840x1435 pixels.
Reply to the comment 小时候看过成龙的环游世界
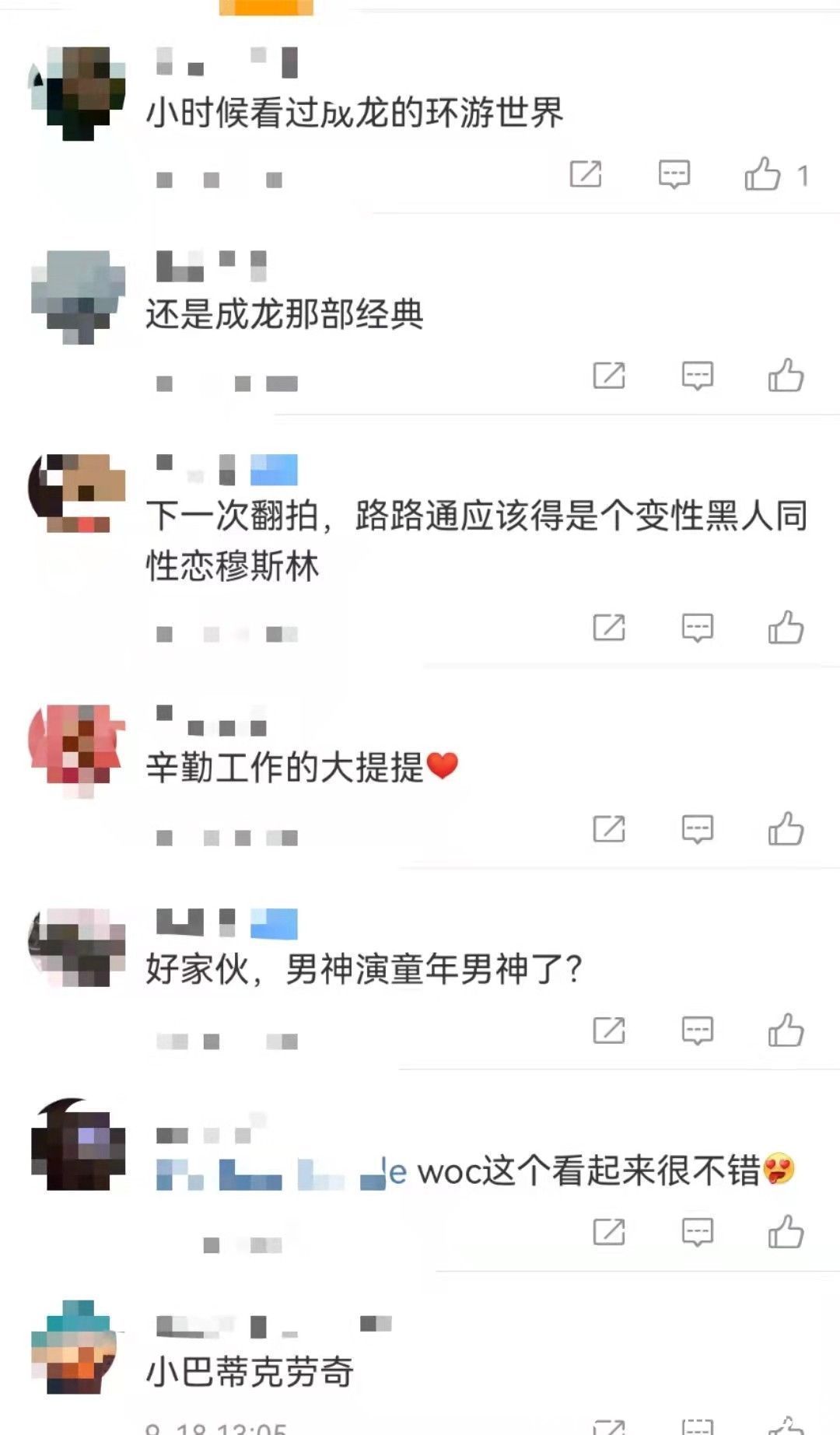pos(674,174)
